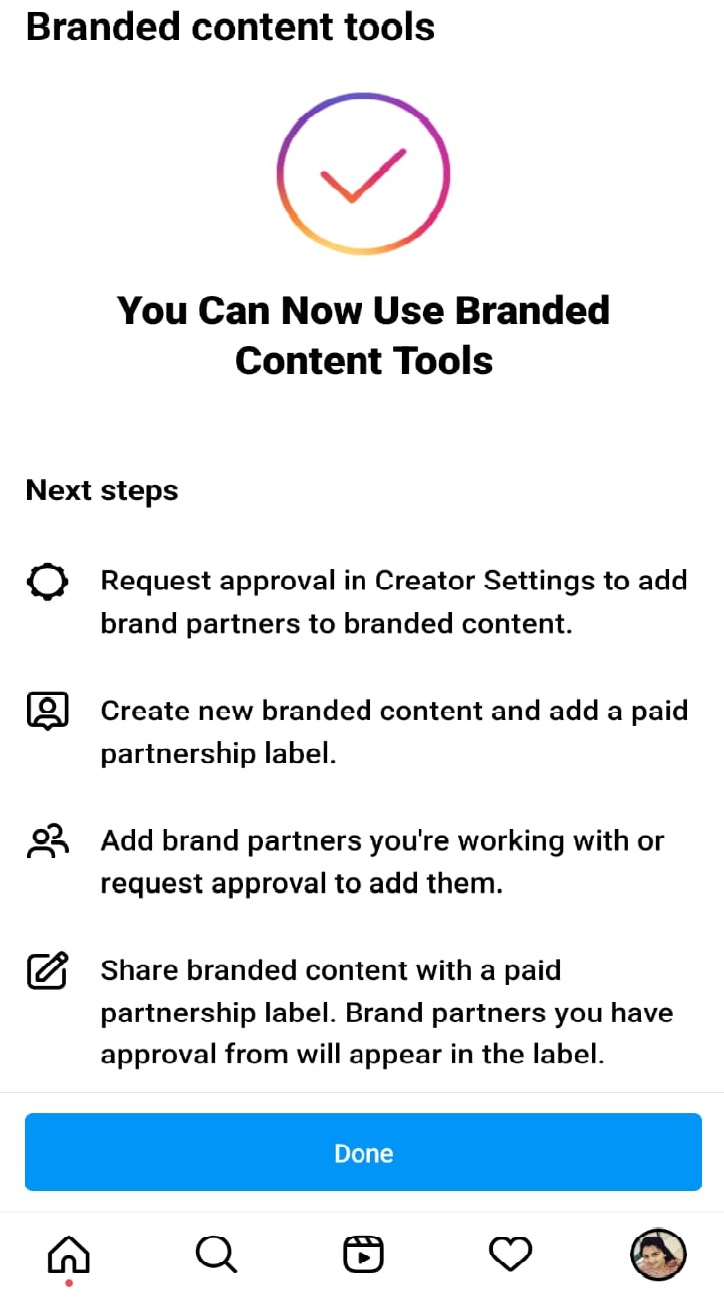Open the Activity heart tab
Screen dimensions: 724x1300
coord(510,1253)
